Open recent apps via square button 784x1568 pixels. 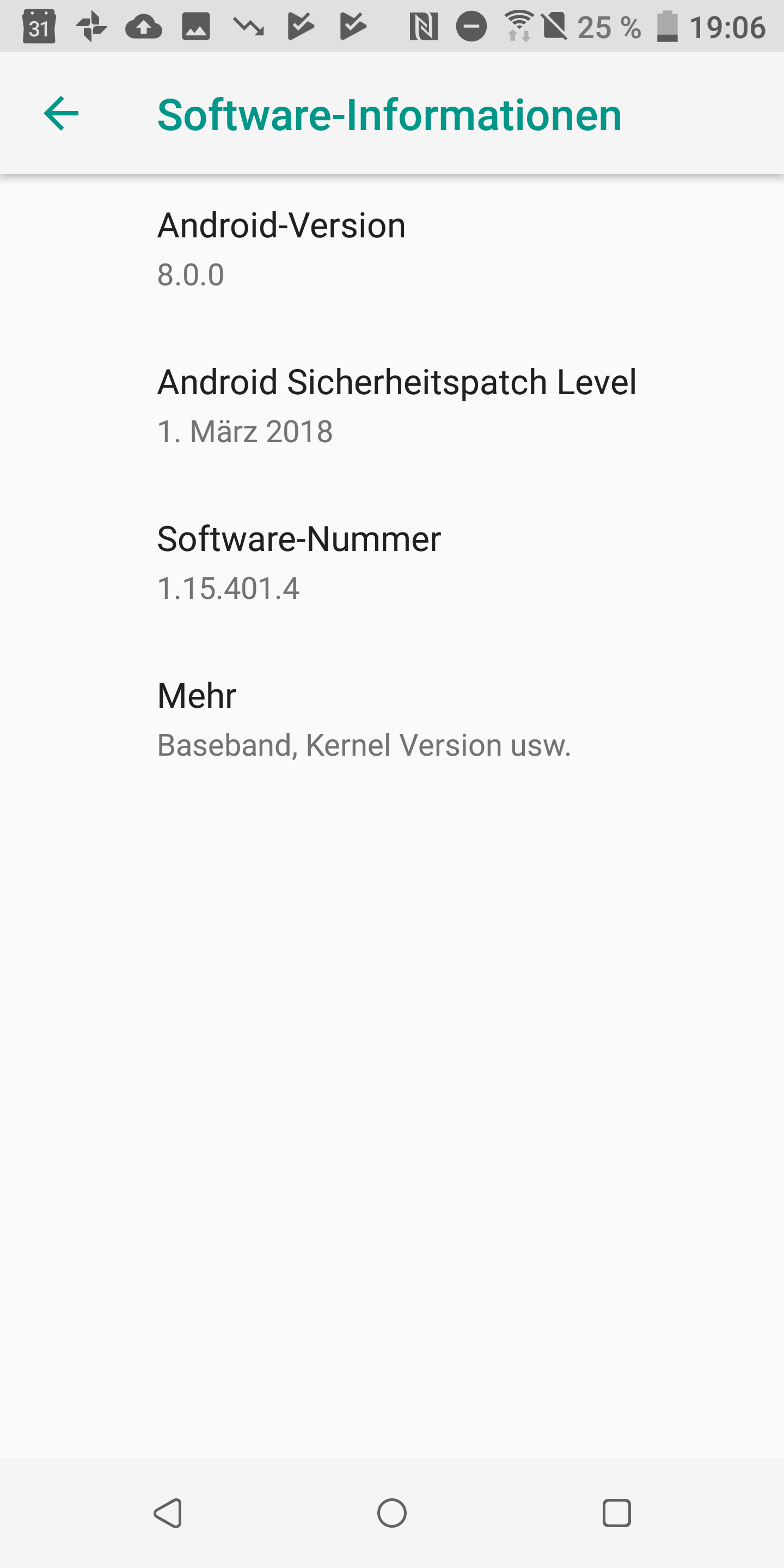tap(616, 1512)
